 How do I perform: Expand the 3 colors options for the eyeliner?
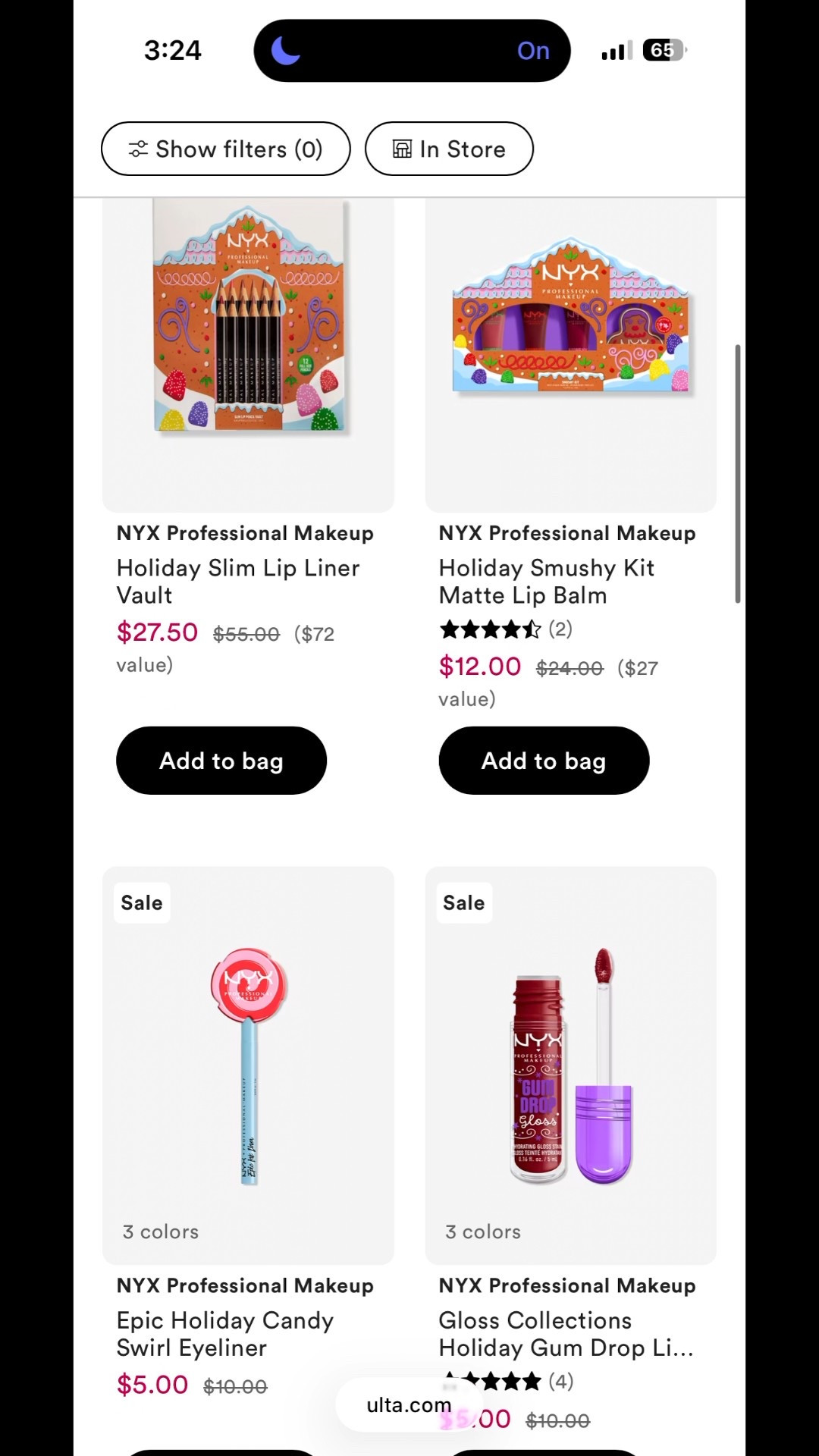click(159, 1232)
